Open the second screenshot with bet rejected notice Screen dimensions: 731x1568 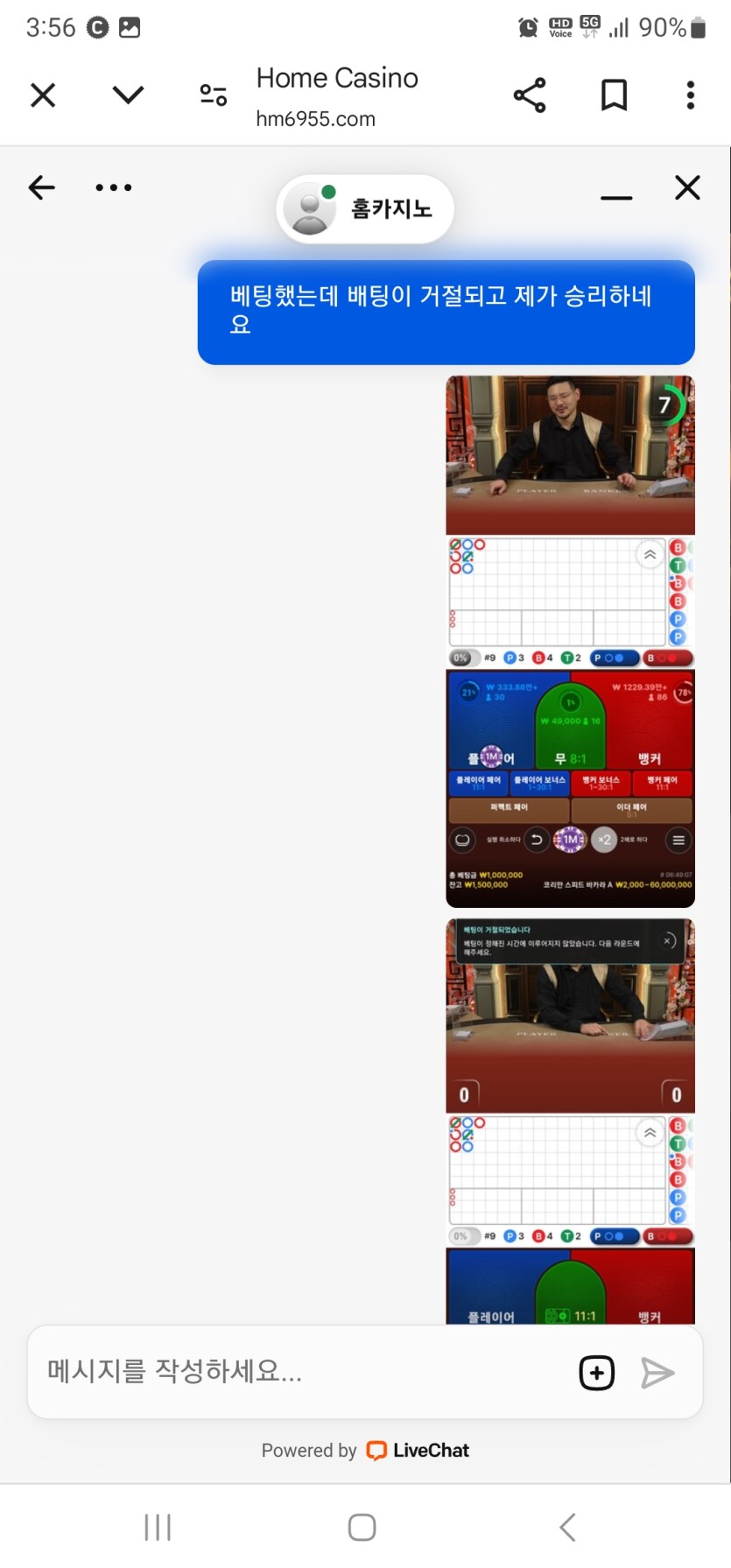pyautogui.click(x=570, y=1121)
